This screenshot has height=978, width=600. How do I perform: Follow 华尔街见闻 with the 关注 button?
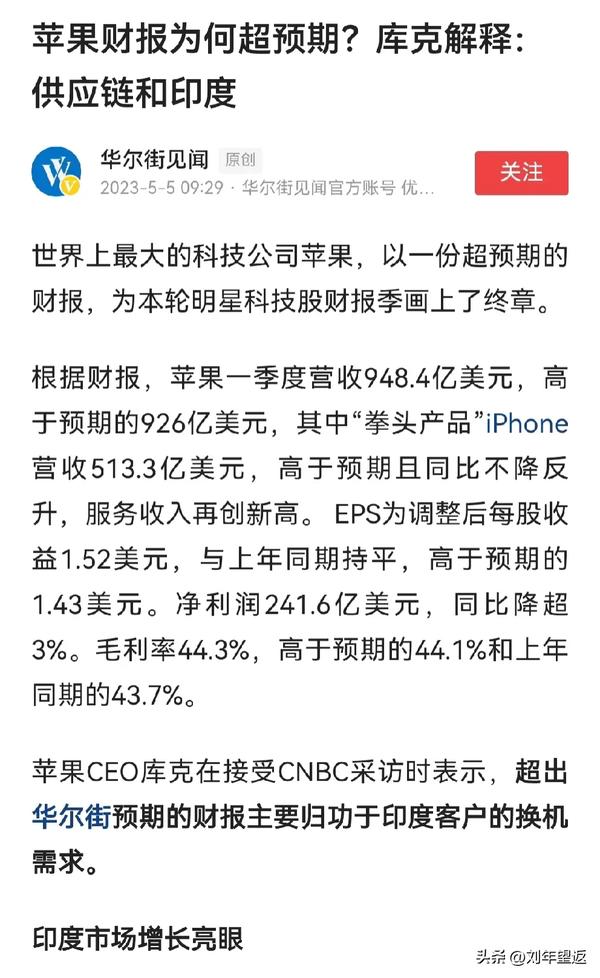click(x=521, y=173)
